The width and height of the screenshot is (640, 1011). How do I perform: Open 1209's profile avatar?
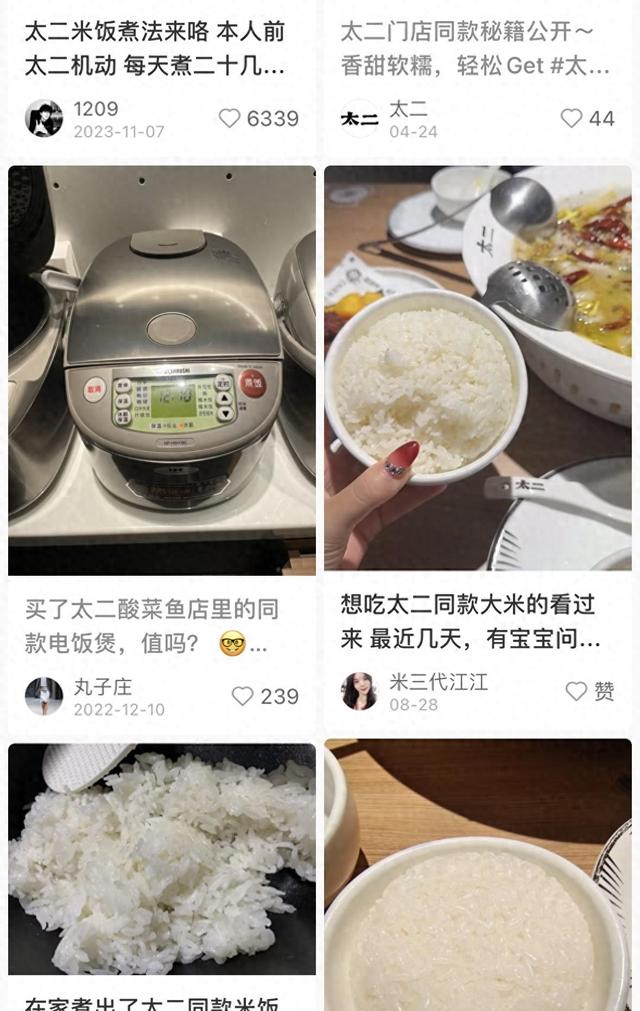44,119
